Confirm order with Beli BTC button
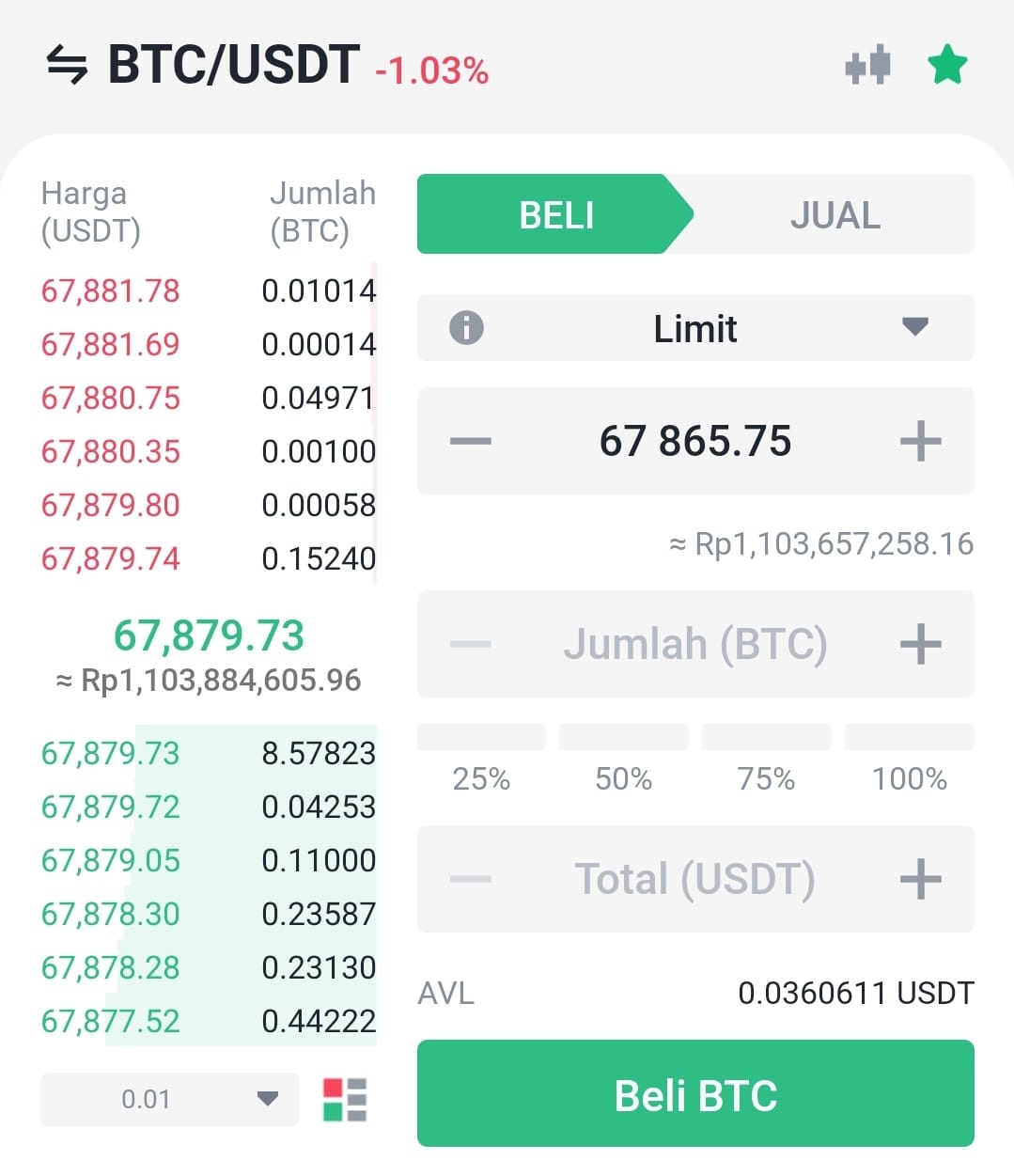 [x=695, y=1093]
